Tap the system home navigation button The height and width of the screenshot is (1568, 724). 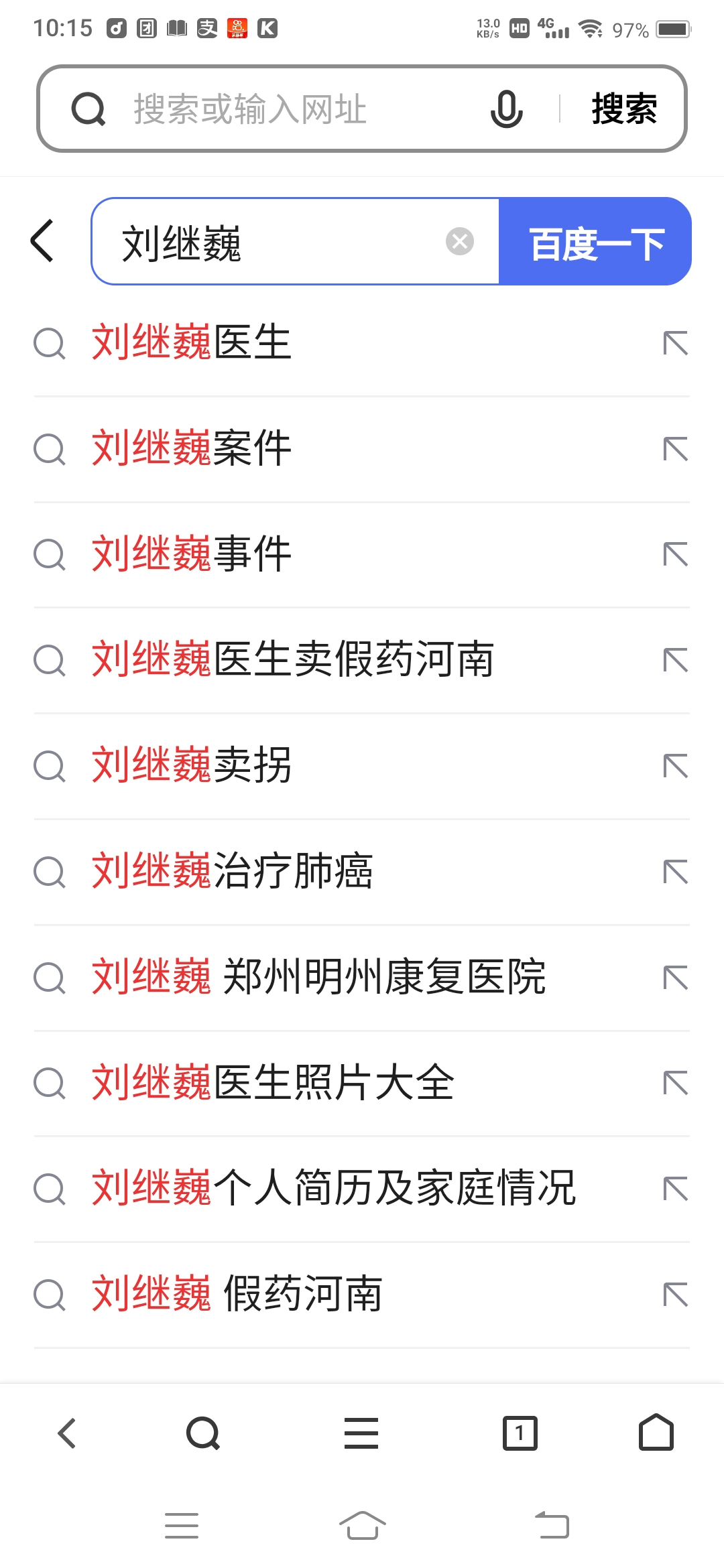[362, 1526]
